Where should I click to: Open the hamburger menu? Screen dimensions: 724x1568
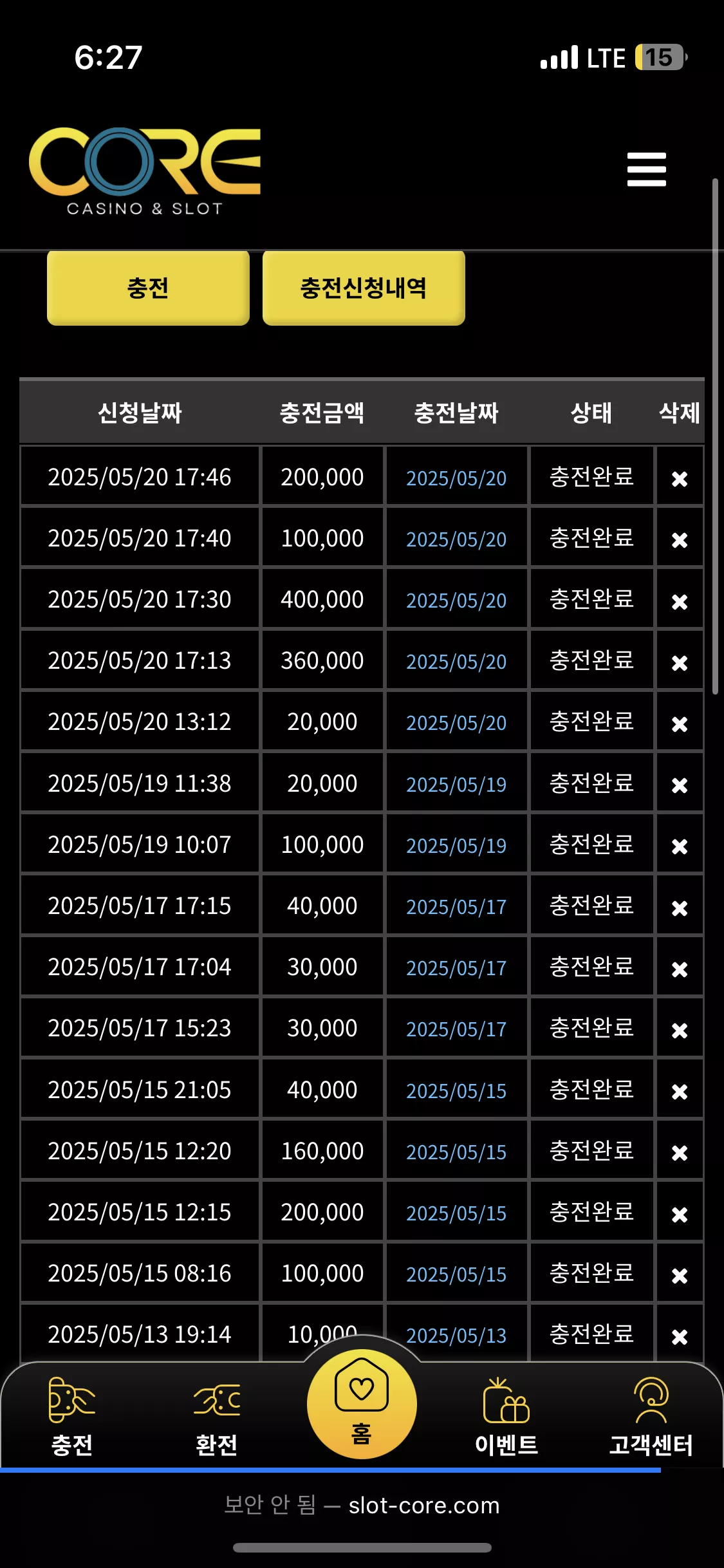pos(646,169)
